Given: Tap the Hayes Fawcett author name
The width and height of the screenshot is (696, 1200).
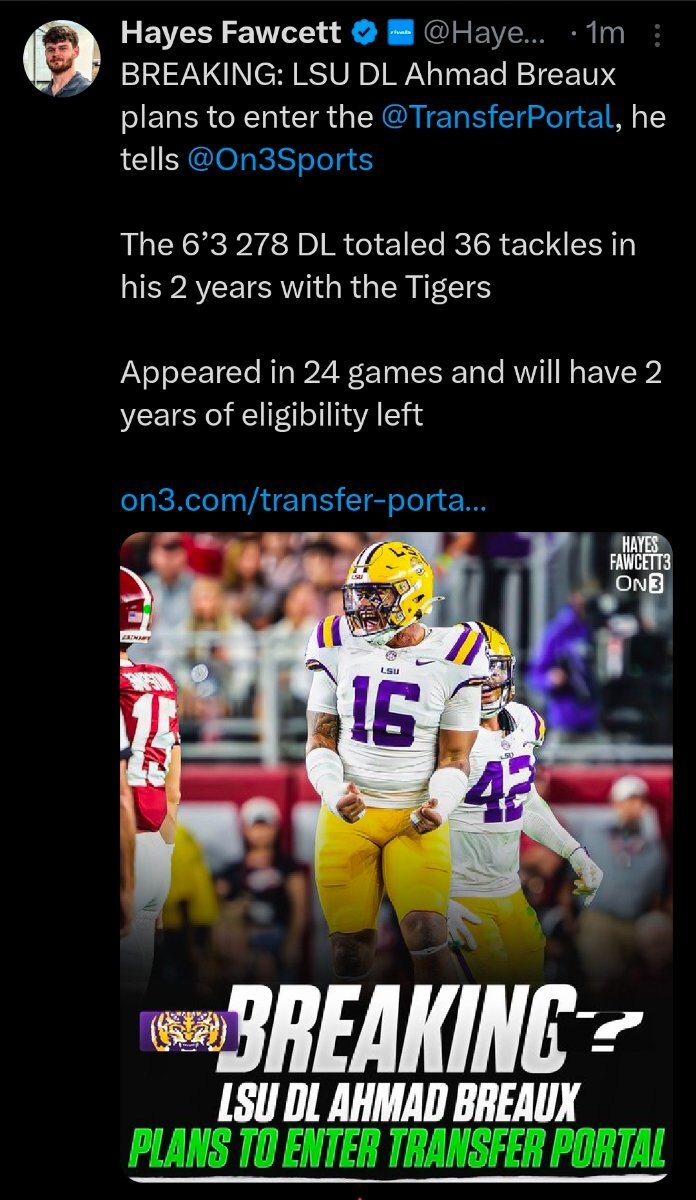Looking at the screenshot, I should [x=232, y=33].
